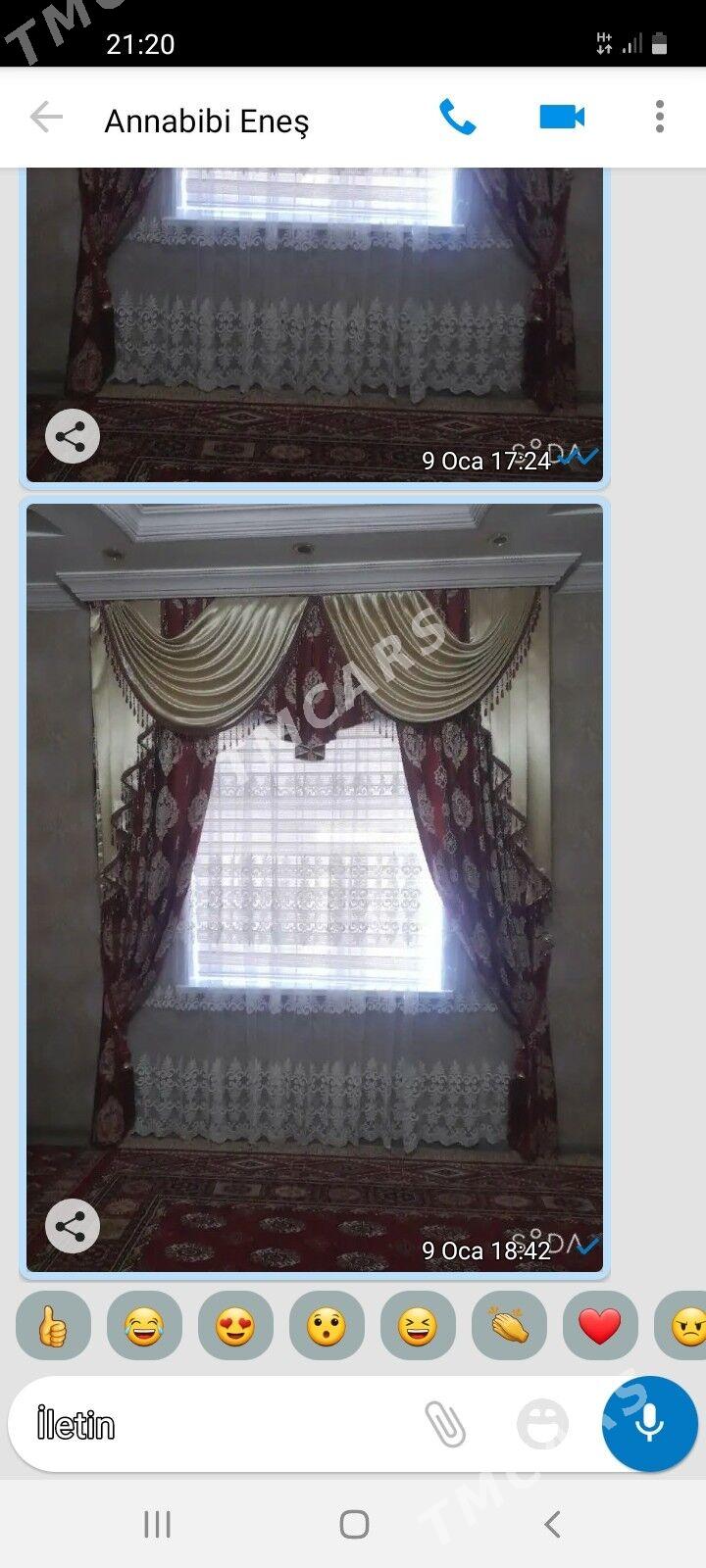The image size is (706, 1568).
Task: Send the thumbs up emoji
Action: pyautogui.click(x=53, y=1326)
